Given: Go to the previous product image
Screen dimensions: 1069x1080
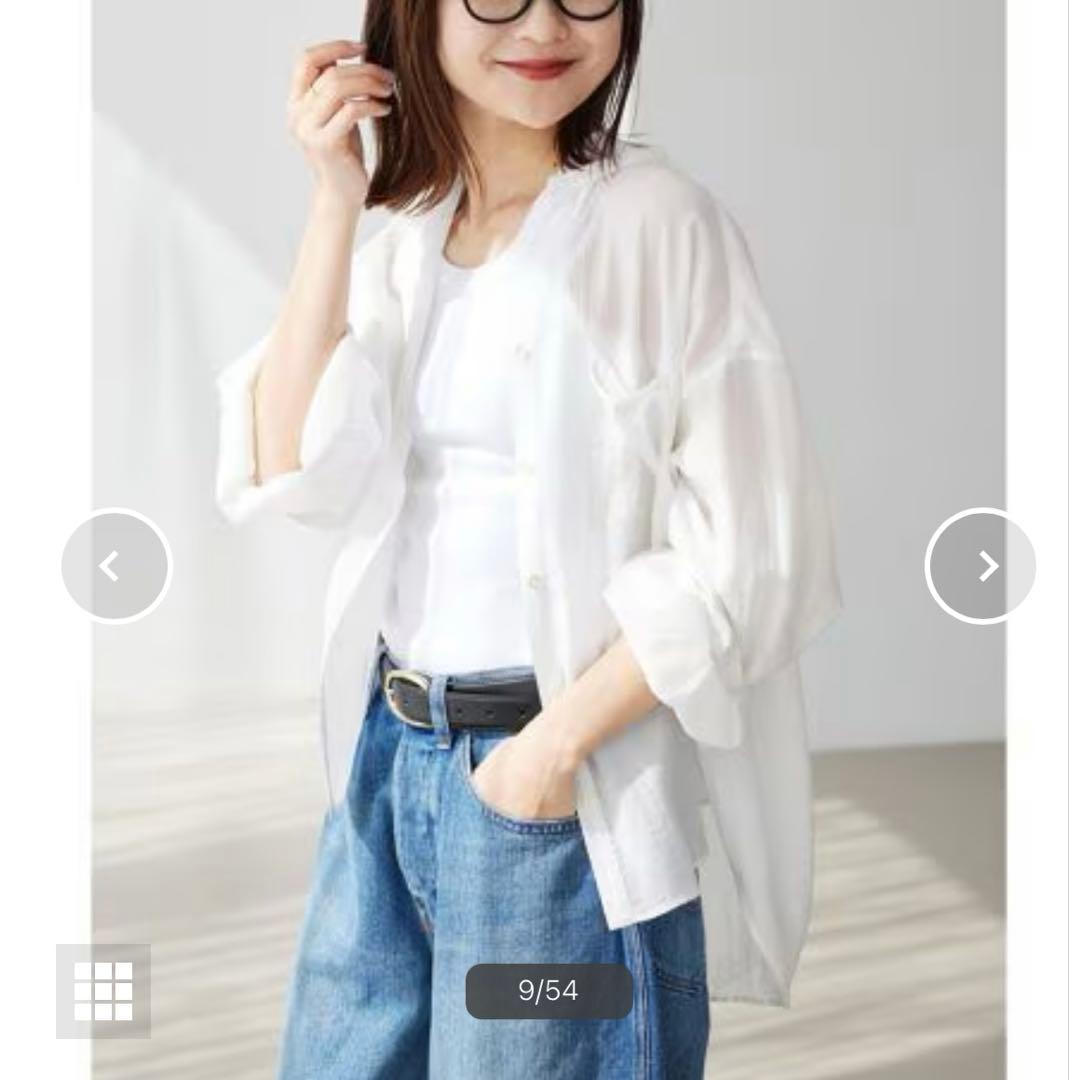Looking at the screenshot, I should 116,566.
